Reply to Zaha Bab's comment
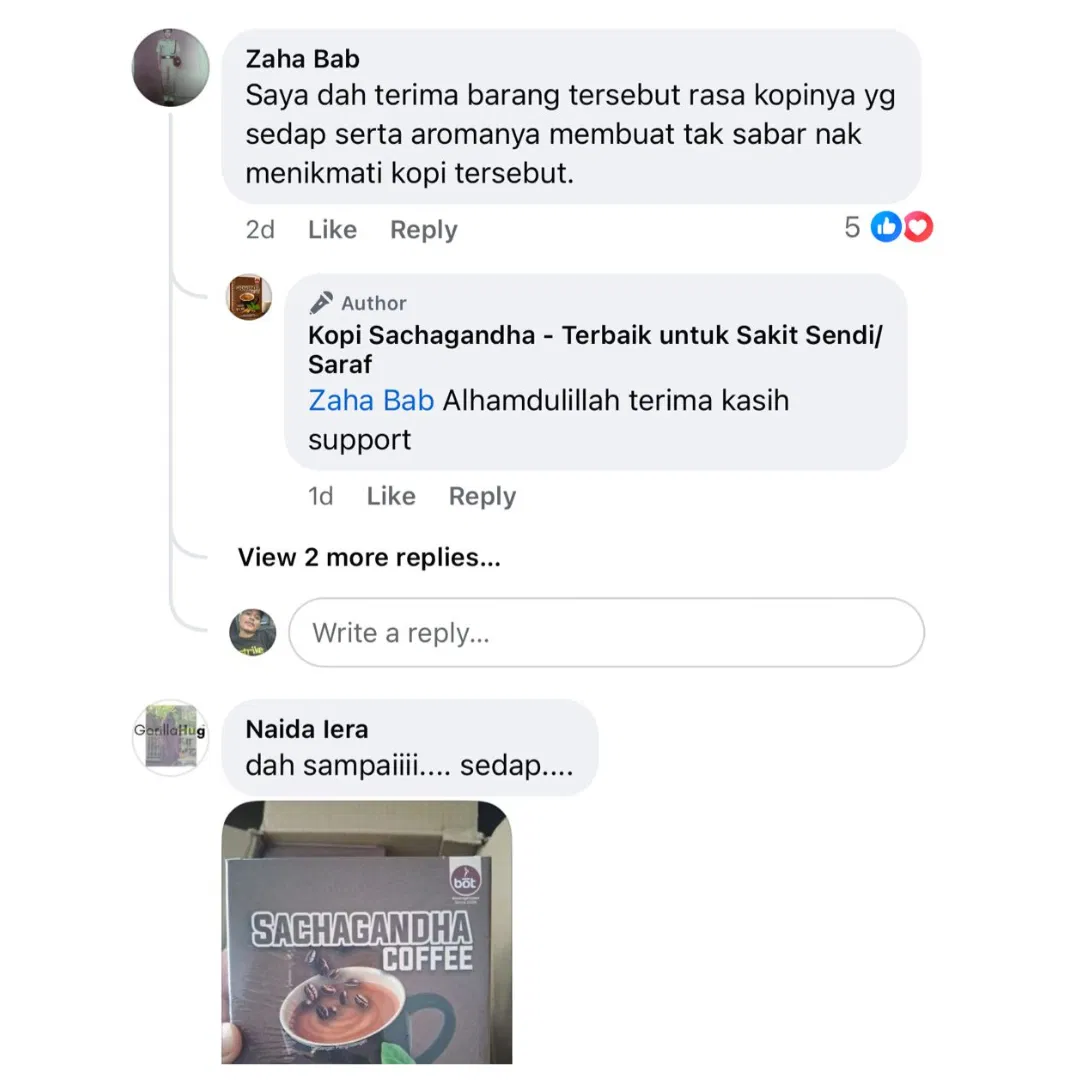 point(423,230)
